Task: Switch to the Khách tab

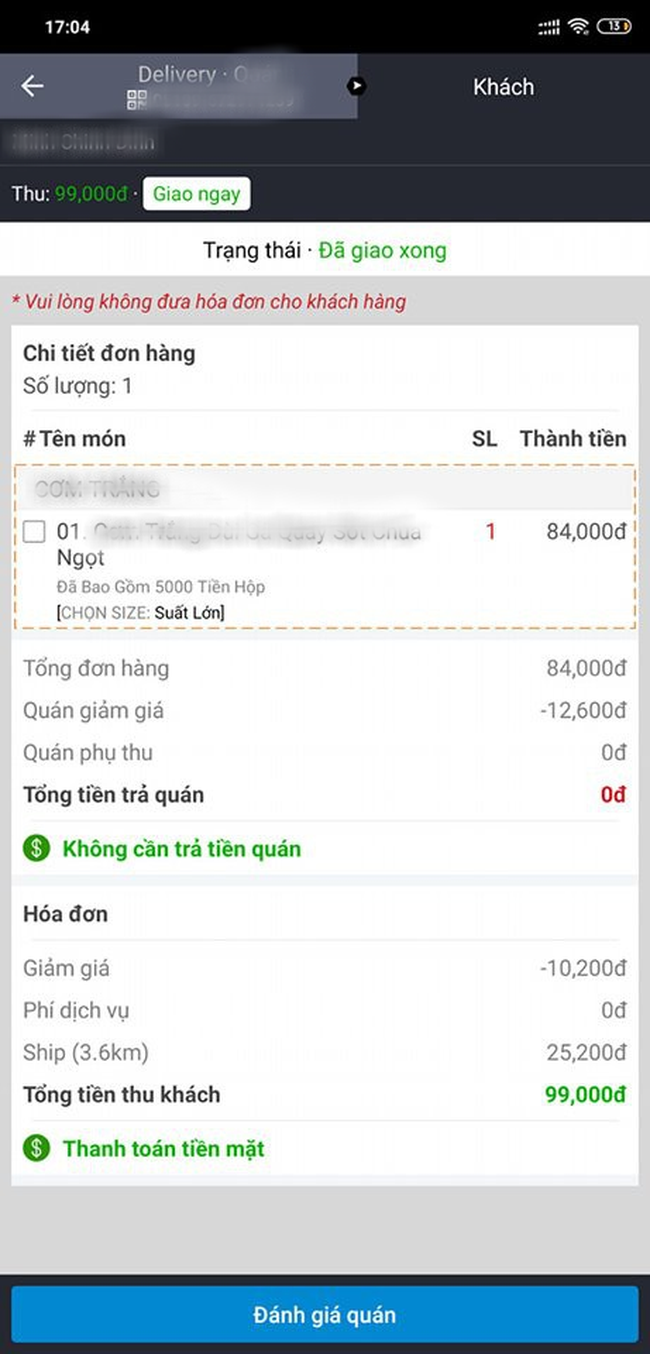Action: 503,87
